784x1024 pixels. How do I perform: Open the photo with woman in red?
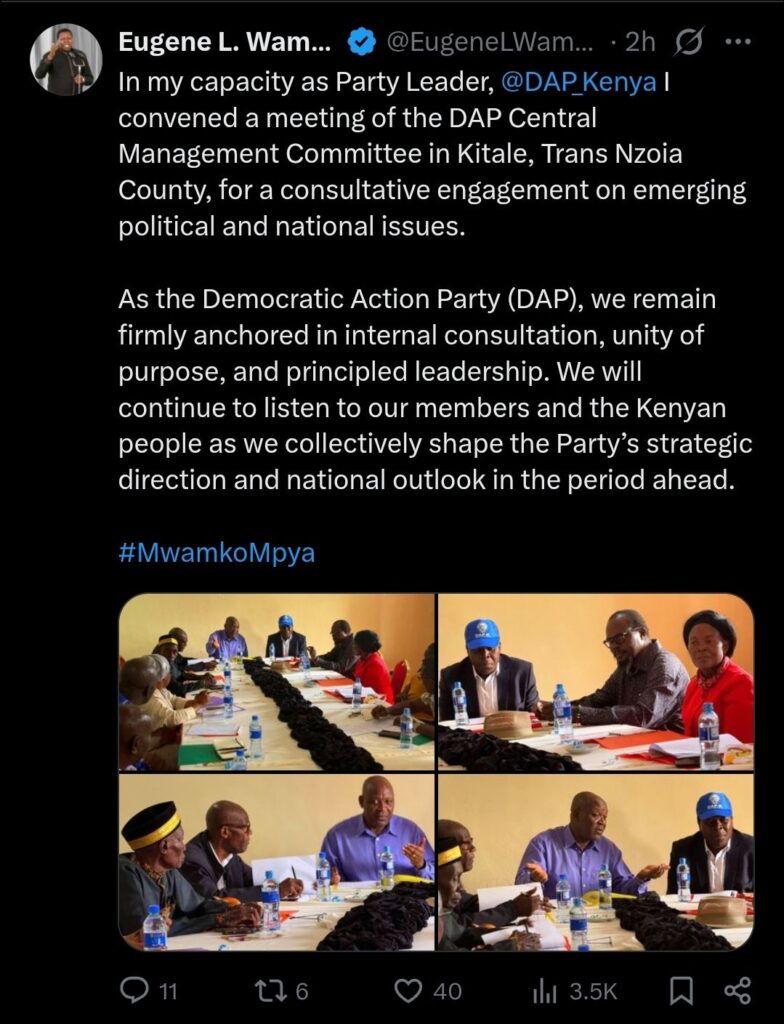coord(595,682)
